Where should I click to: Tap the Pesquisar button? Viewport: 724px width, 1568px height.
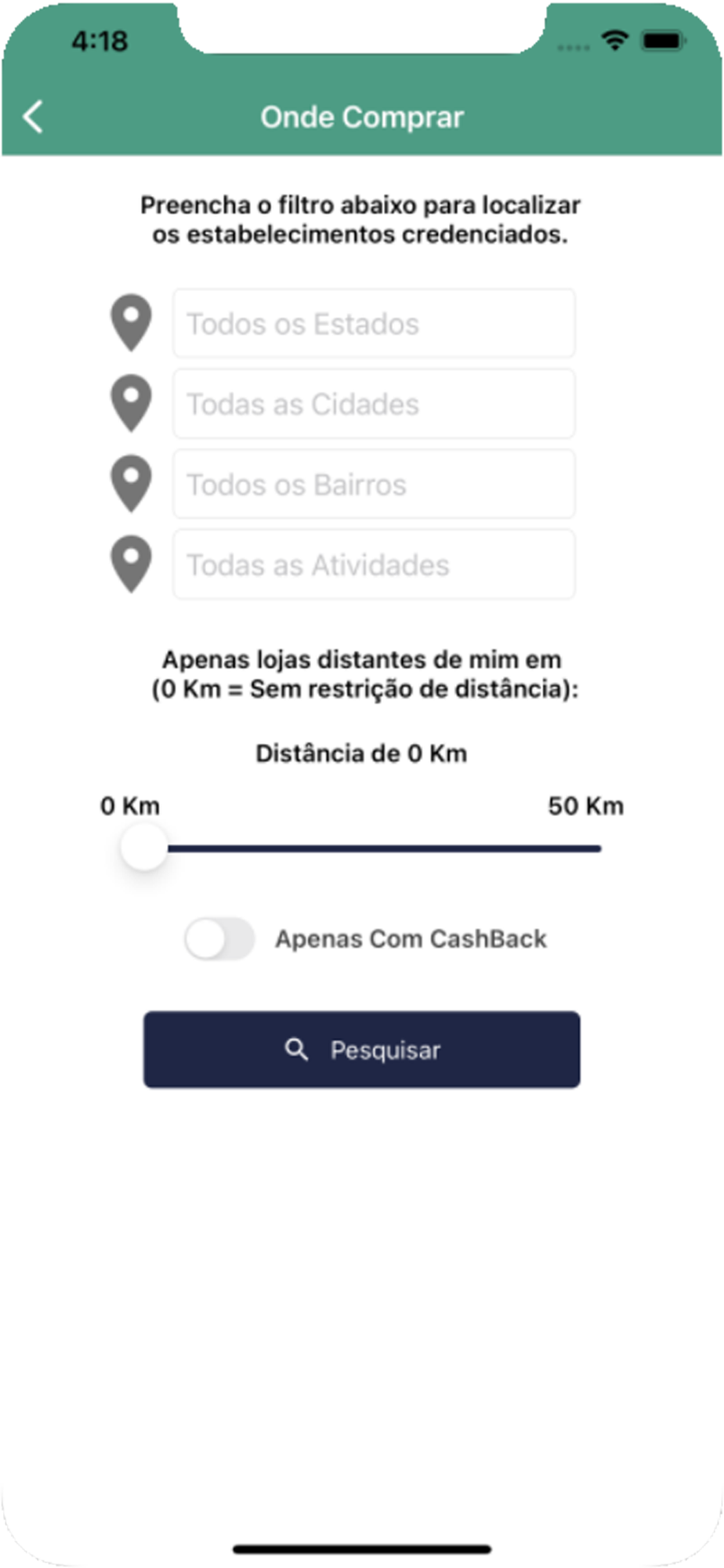point(362,1049)
